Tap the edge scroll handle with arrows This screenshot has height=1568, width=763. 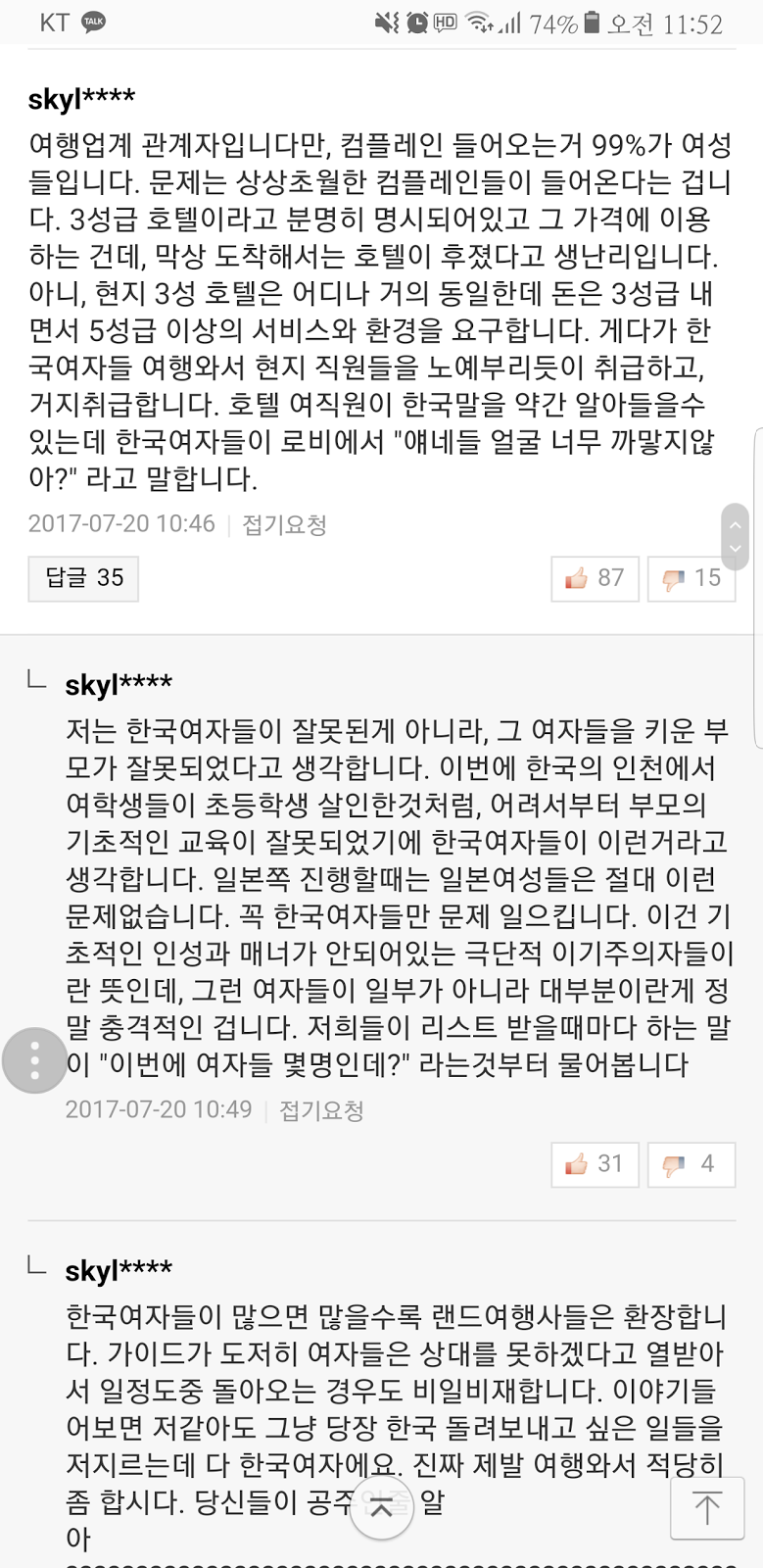tap(735, 537)
